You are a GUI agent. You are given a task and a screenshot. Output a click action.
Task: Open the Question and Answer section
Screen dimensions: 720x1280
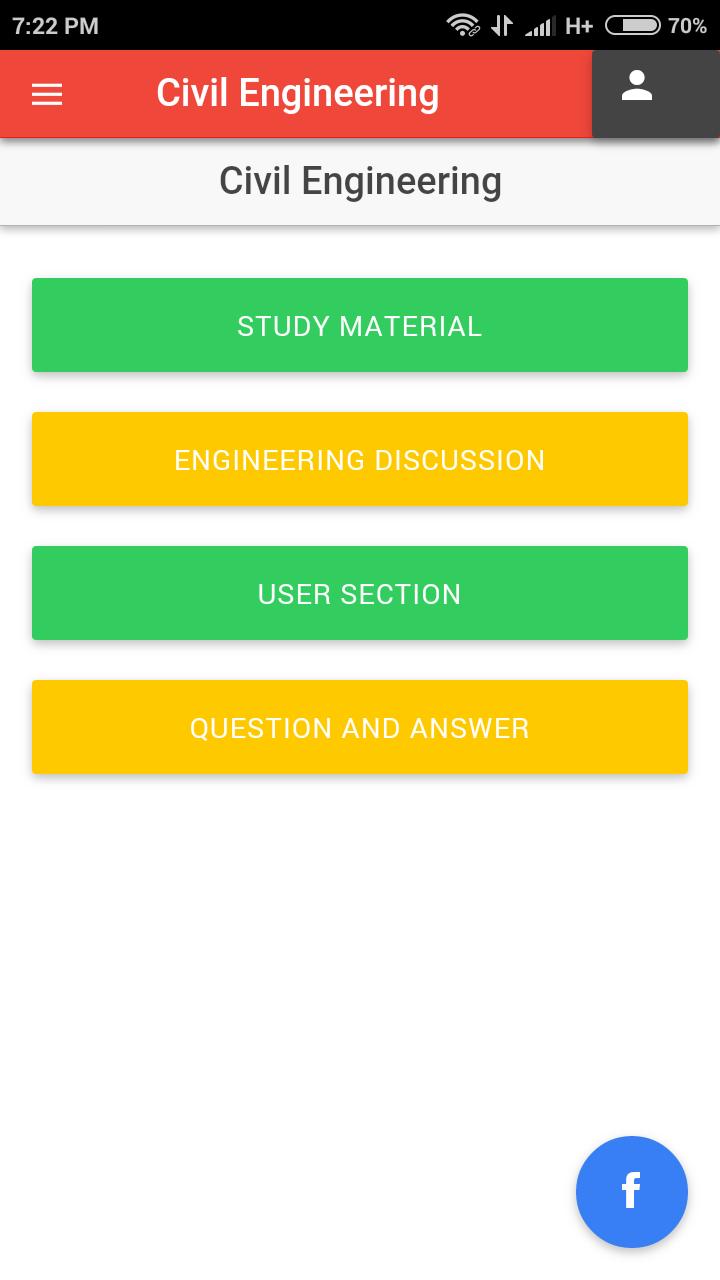click(x=360, y=727)
